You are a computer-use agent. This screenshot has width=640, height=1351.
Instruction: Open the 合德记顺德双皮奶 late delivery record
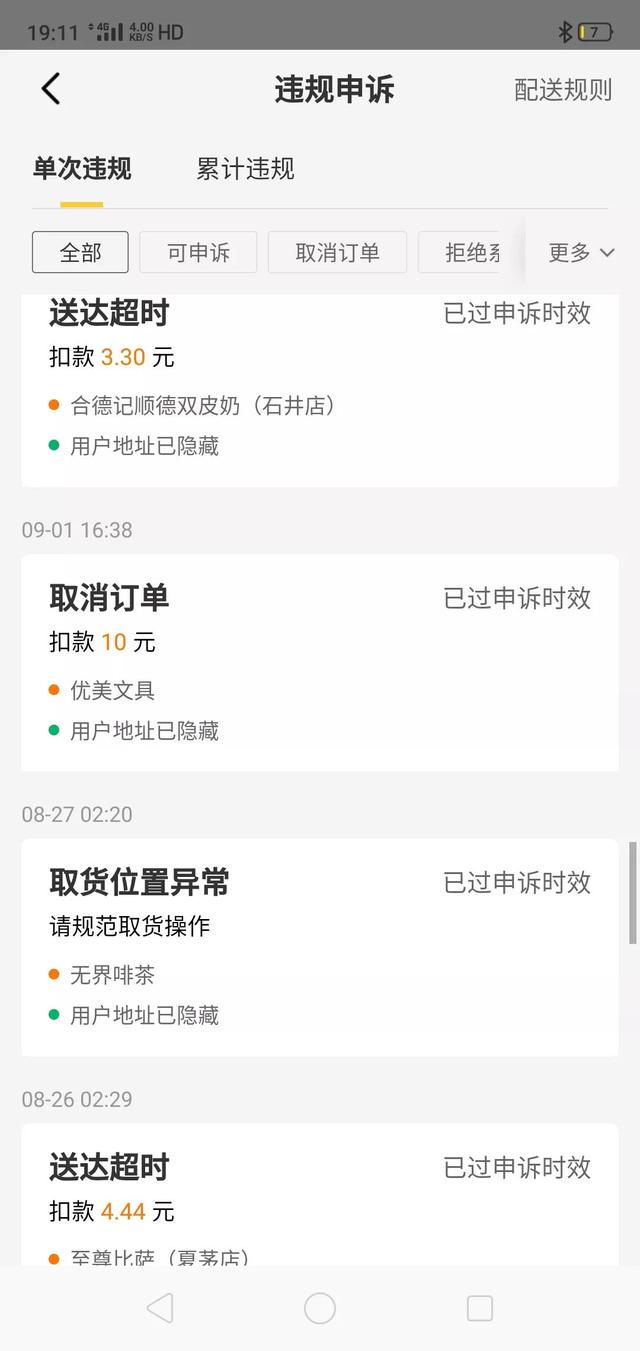pos(320,391)
